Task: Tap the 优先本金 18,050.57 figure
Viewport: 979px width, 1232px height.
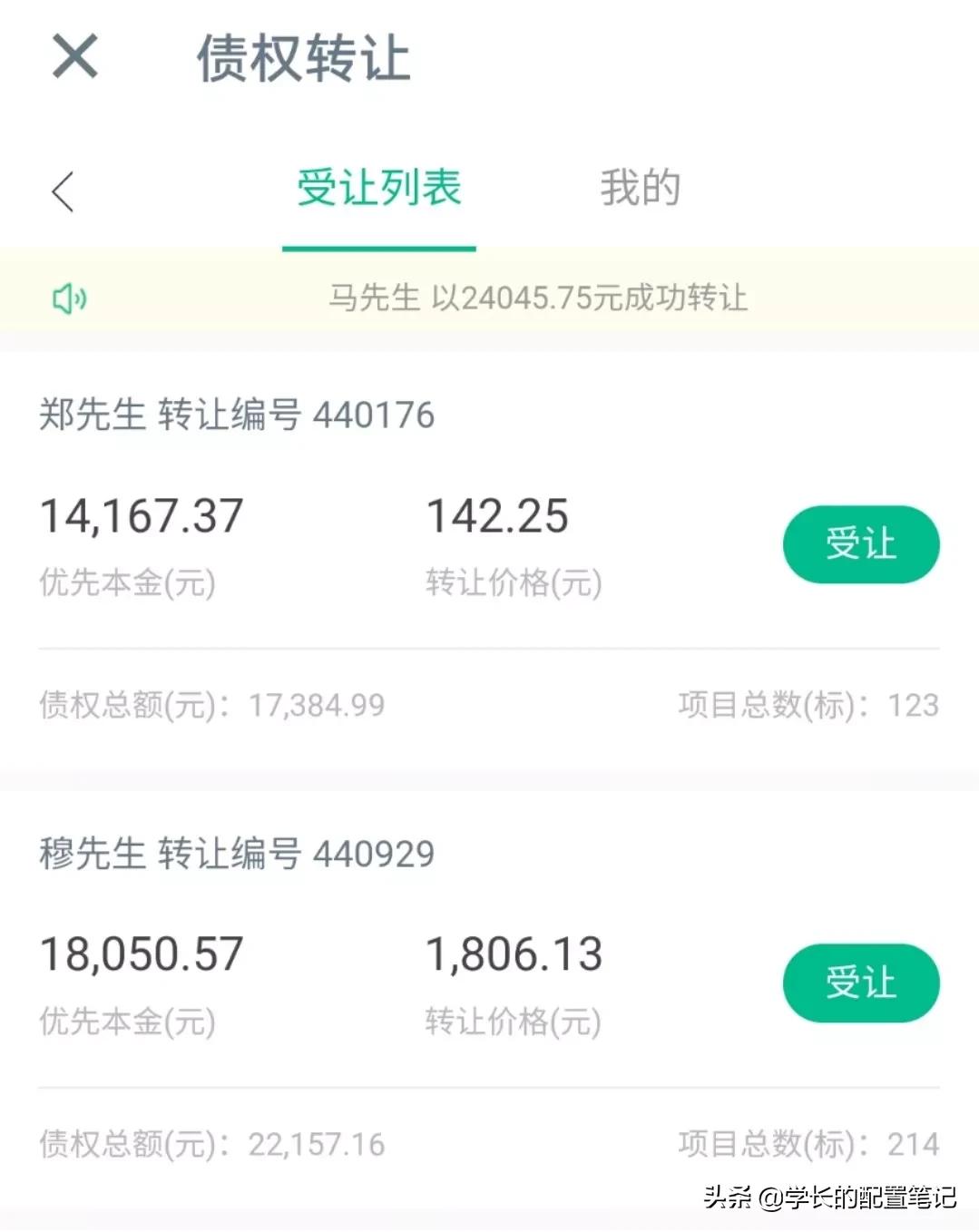Action: pos(142,953)
